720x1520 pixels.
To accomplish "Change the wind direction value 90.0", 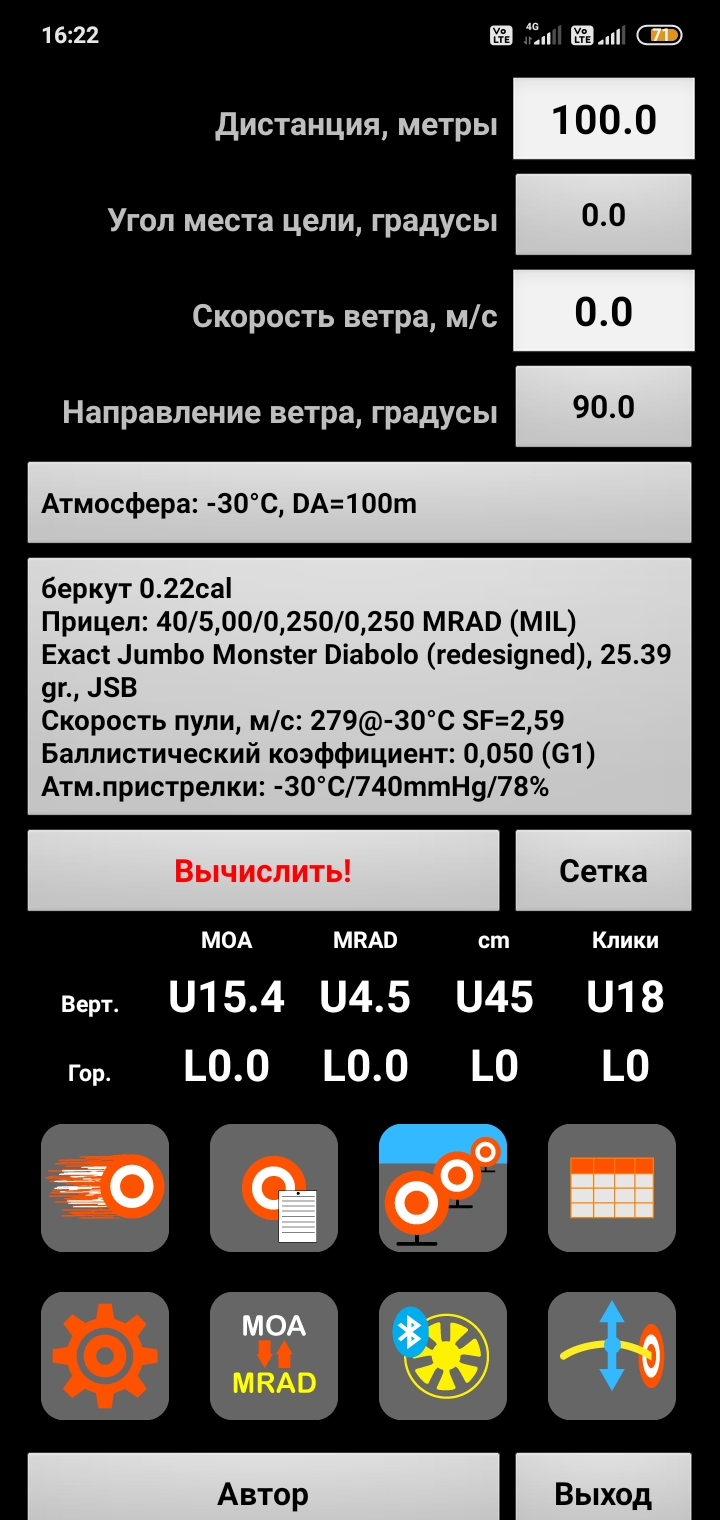I will click(x=604, y=407).
